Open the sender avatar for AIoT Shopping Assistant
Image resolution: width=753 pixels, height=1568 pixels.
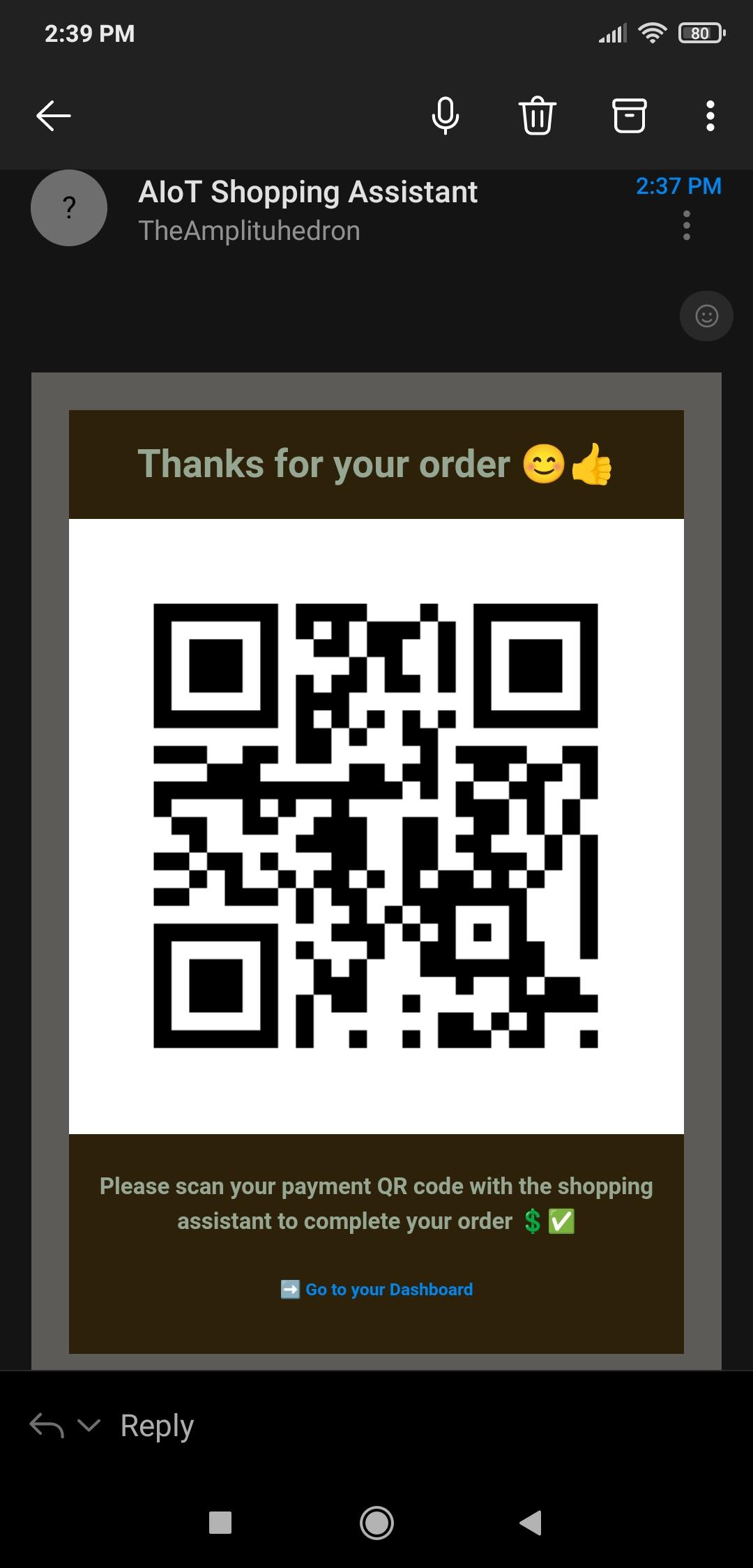click(x=69, y=208)
